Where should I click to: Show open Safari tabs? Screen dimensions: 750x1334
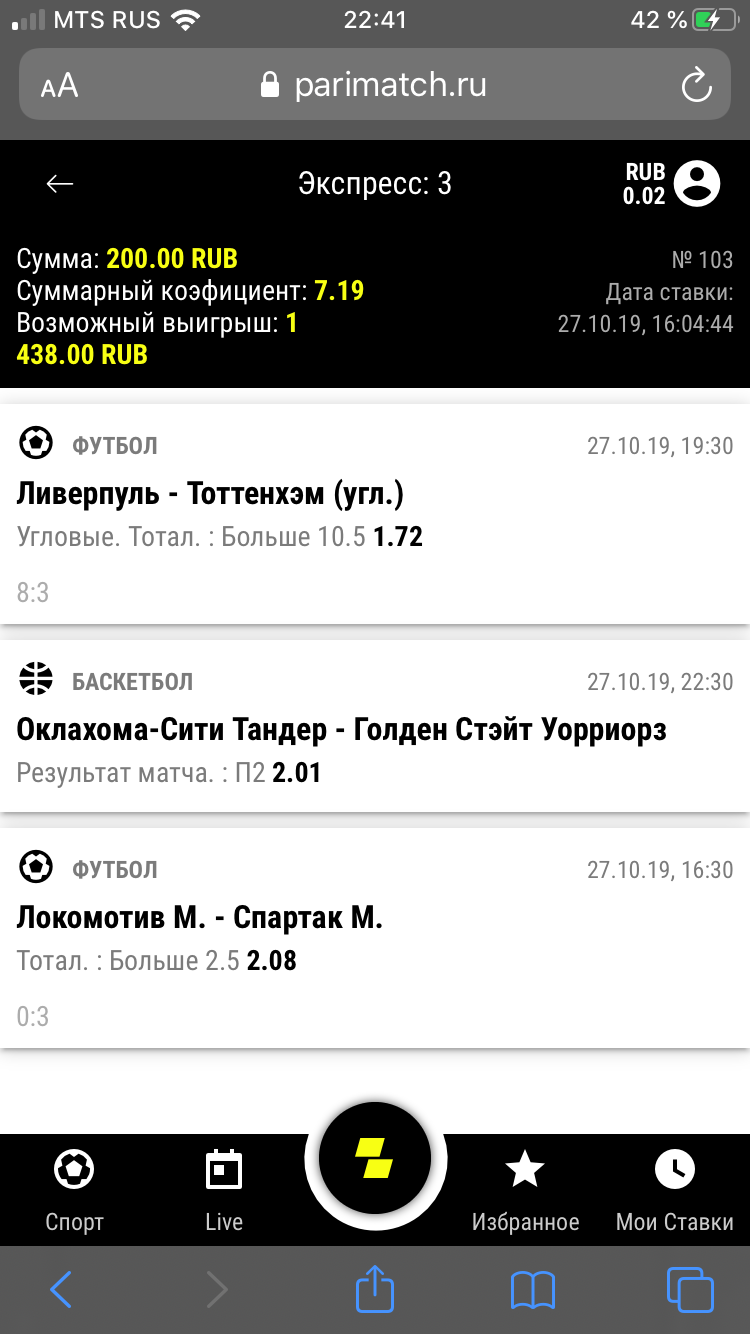[x=690, y=1290]
